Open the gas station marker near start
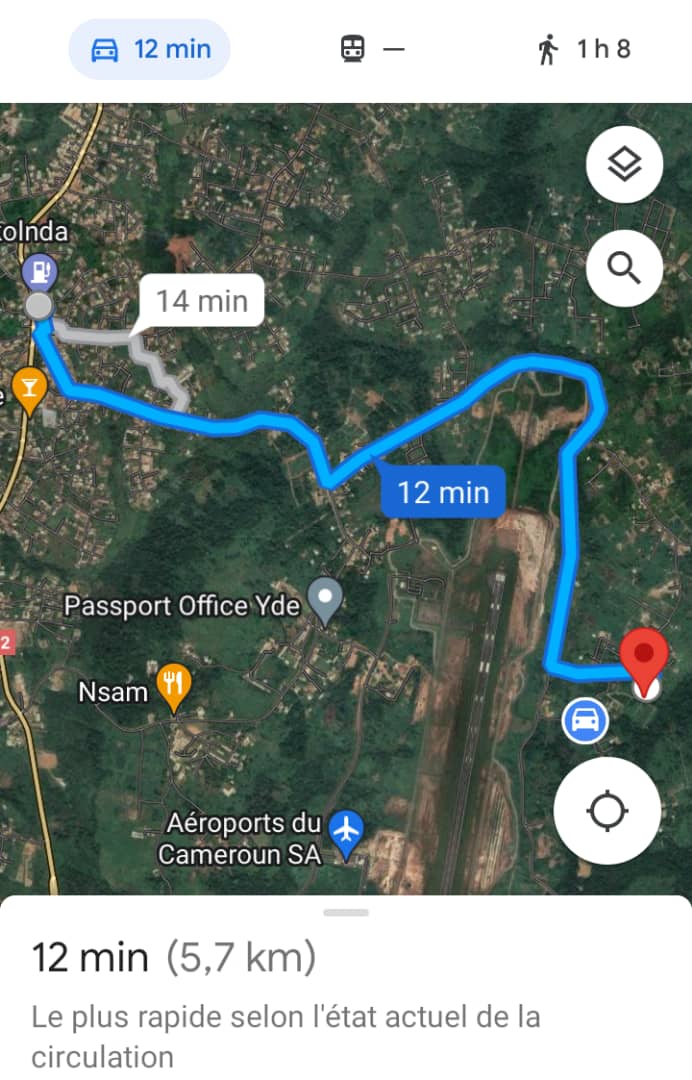The height and width of the screenshot is (1080, 692). tap(39, 270)
